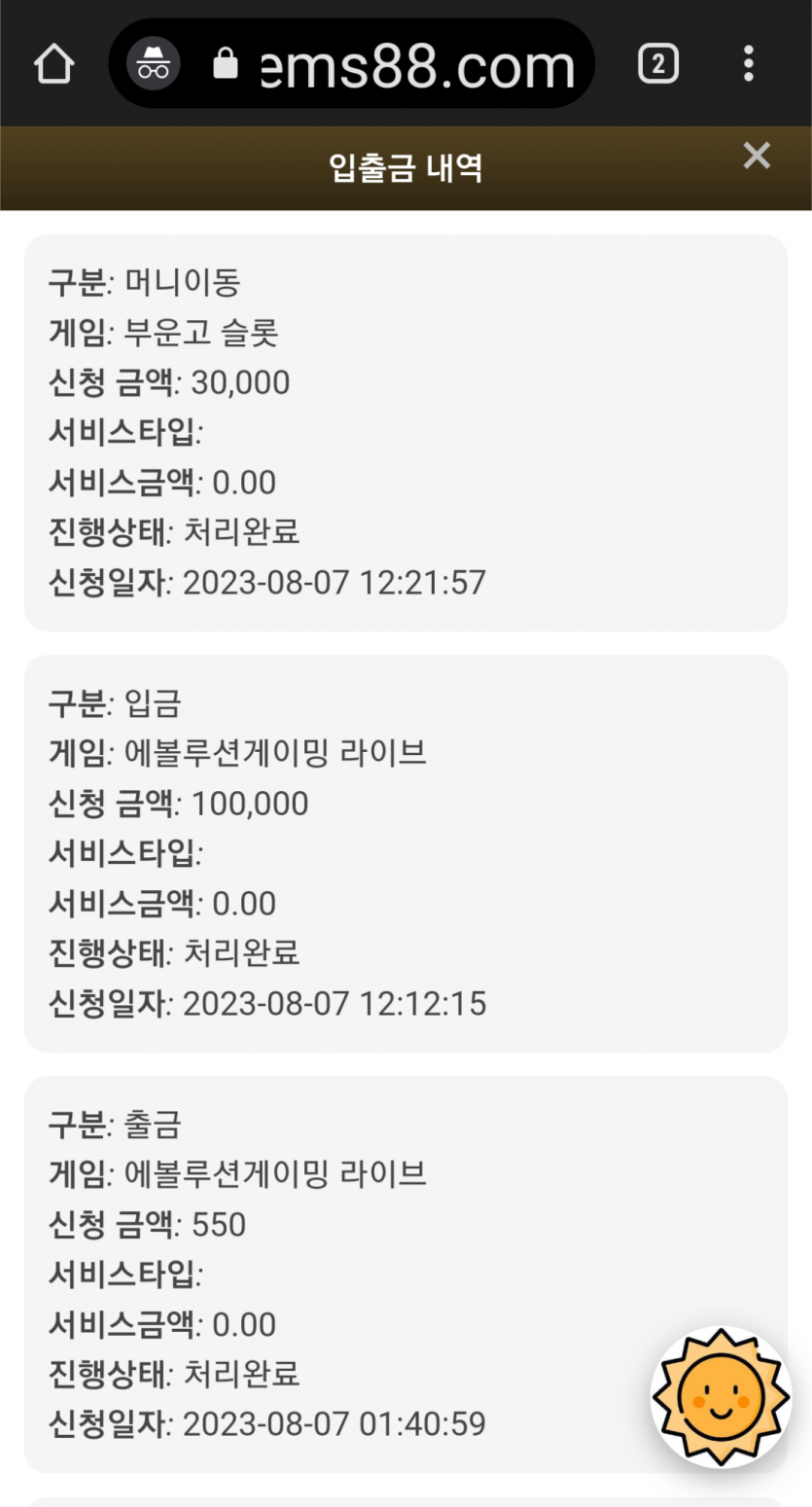Open the tab switcher showing 2 tabs

coord(658,64)
